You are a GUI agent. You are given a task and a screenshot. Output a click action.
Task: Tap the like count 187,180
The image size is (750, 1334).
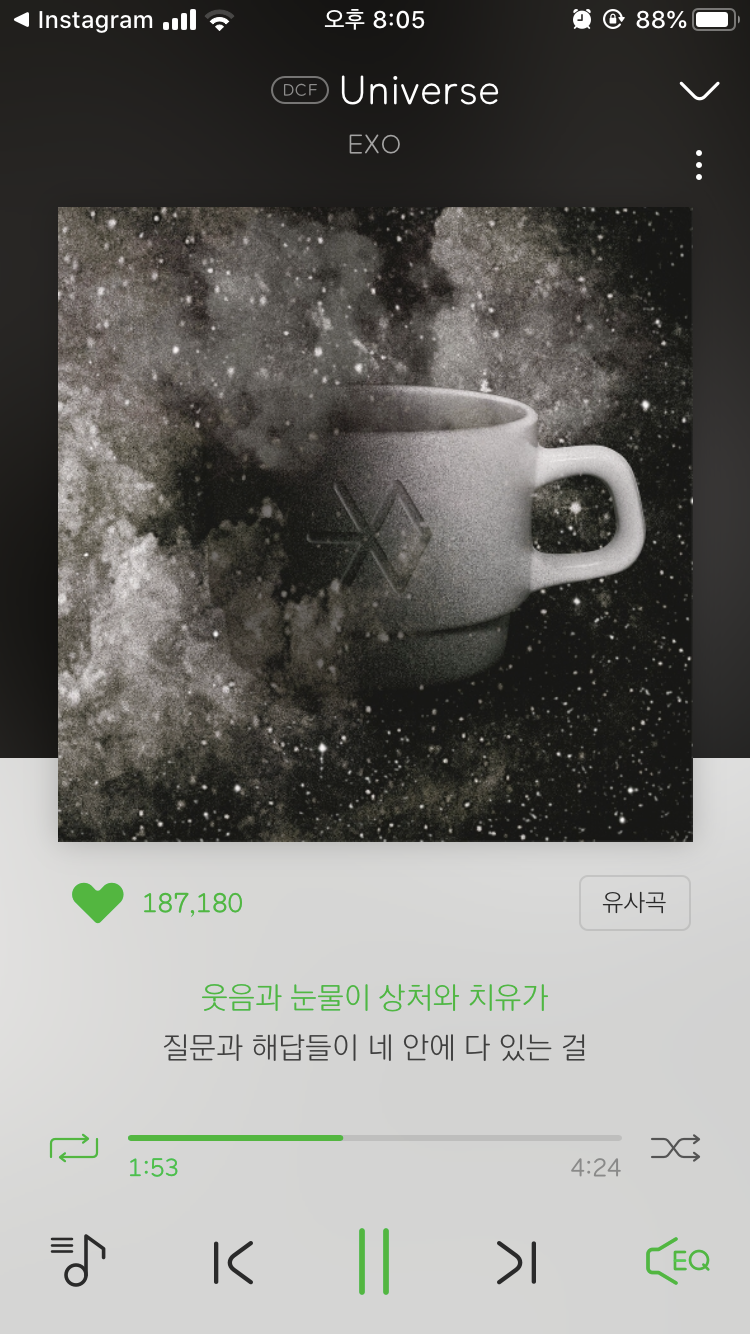[x=193, y=902]
